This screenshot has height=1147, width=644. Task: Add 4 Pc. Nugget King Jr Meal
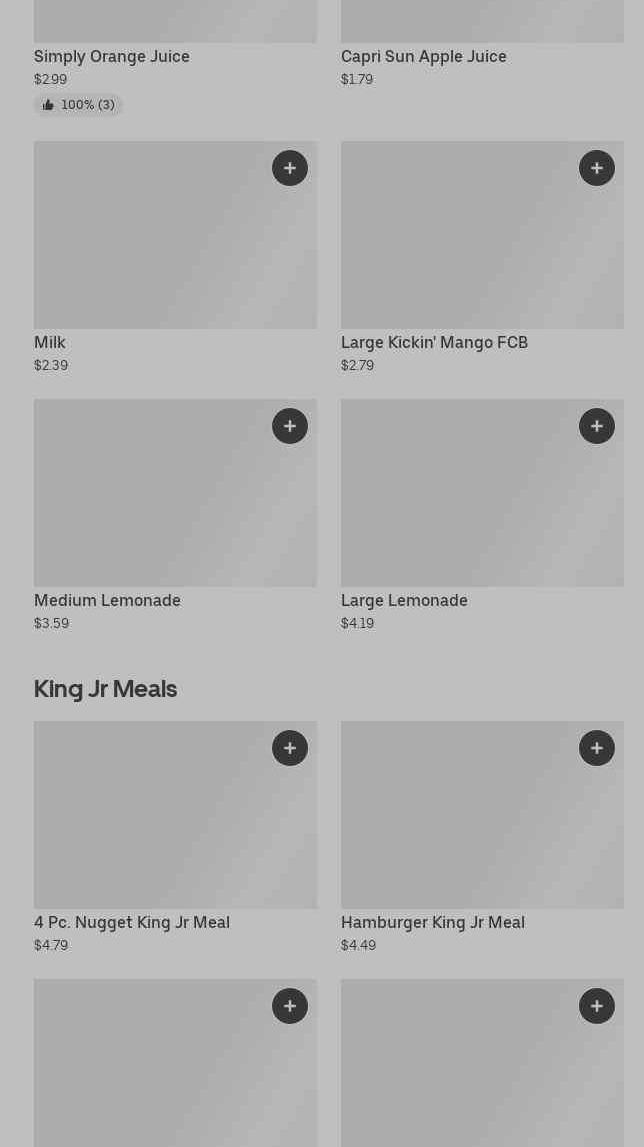click(290, 748)
